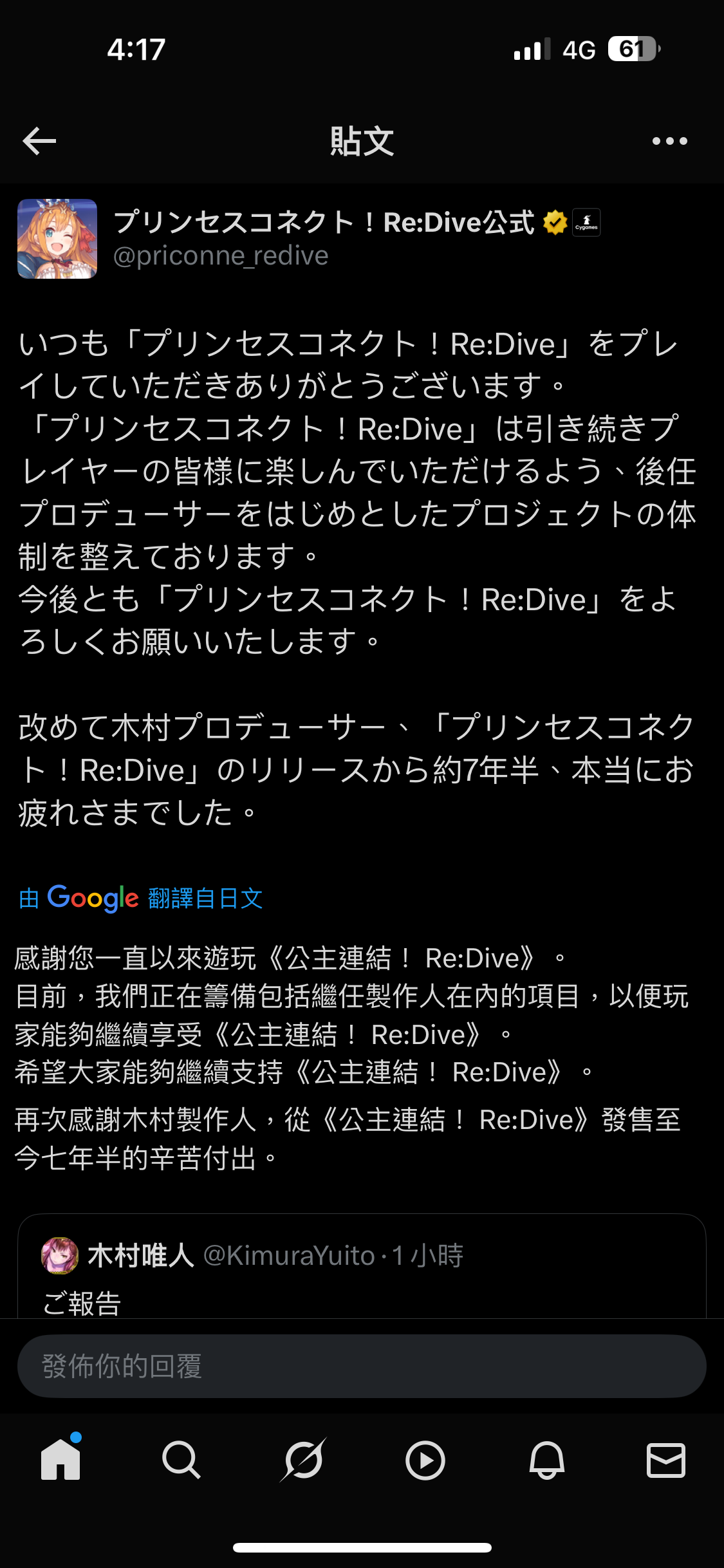
Task: Open the messages envelope tab
Action: point(666,1460)
